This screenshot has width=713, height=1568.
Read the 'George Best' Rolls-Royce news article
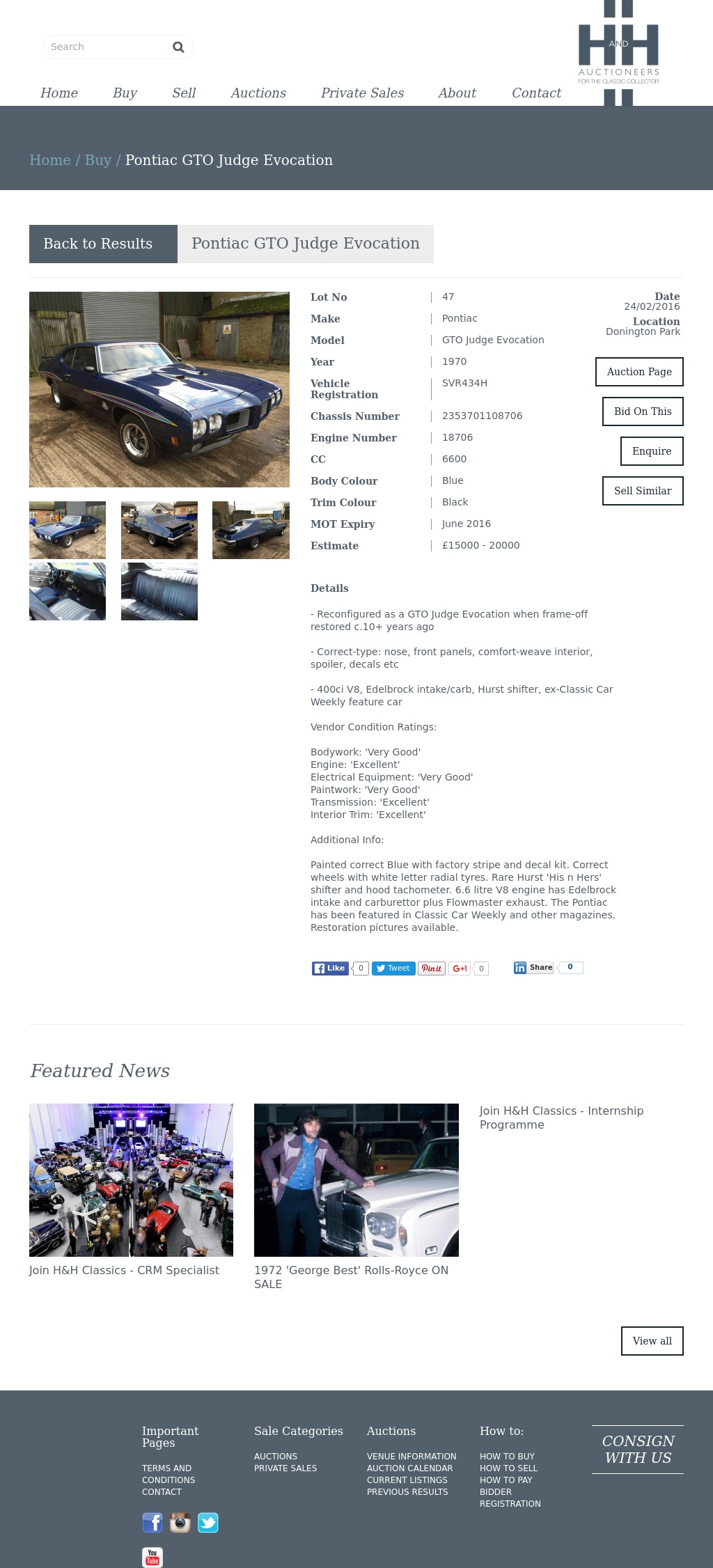click(x=351, y=1277)
